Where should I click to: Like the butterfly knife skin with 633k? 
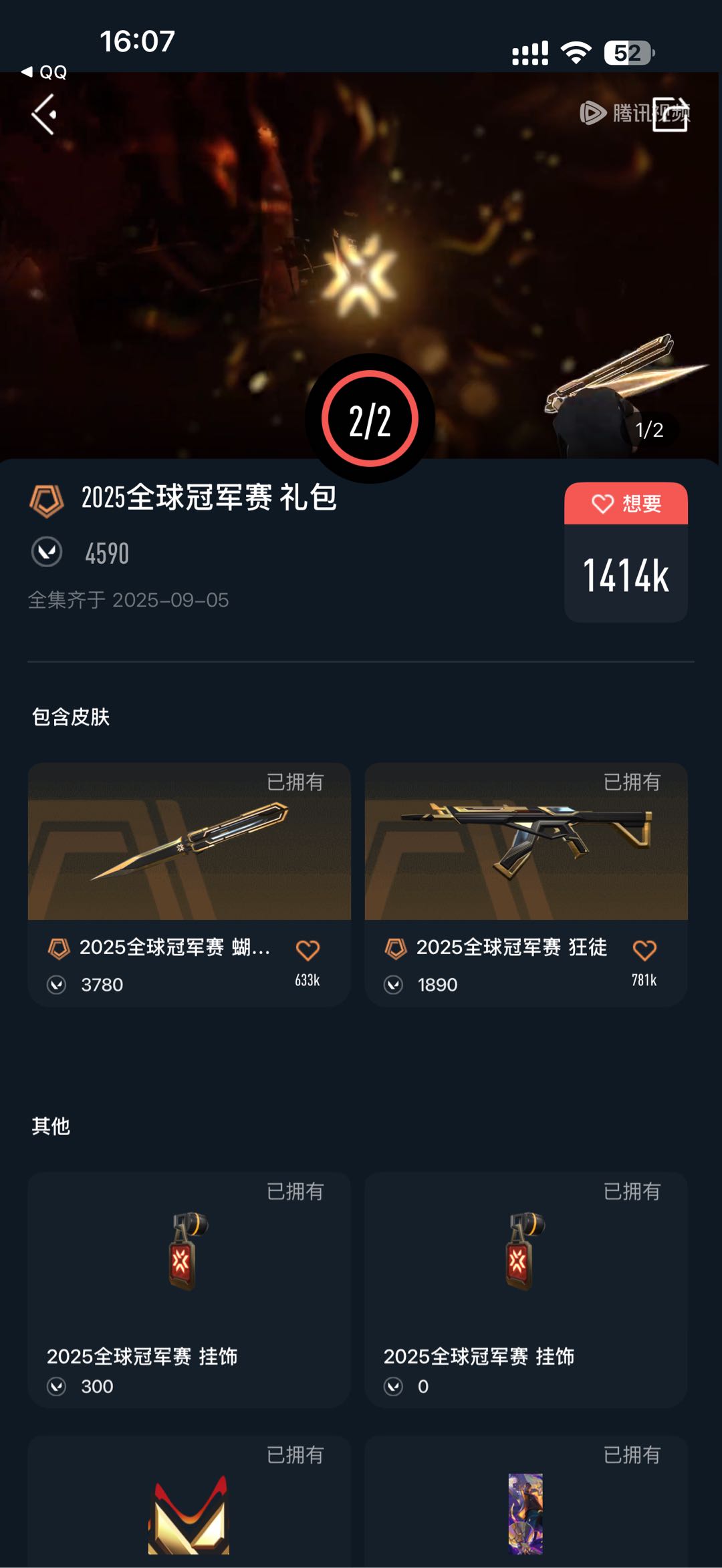[308, 951]
